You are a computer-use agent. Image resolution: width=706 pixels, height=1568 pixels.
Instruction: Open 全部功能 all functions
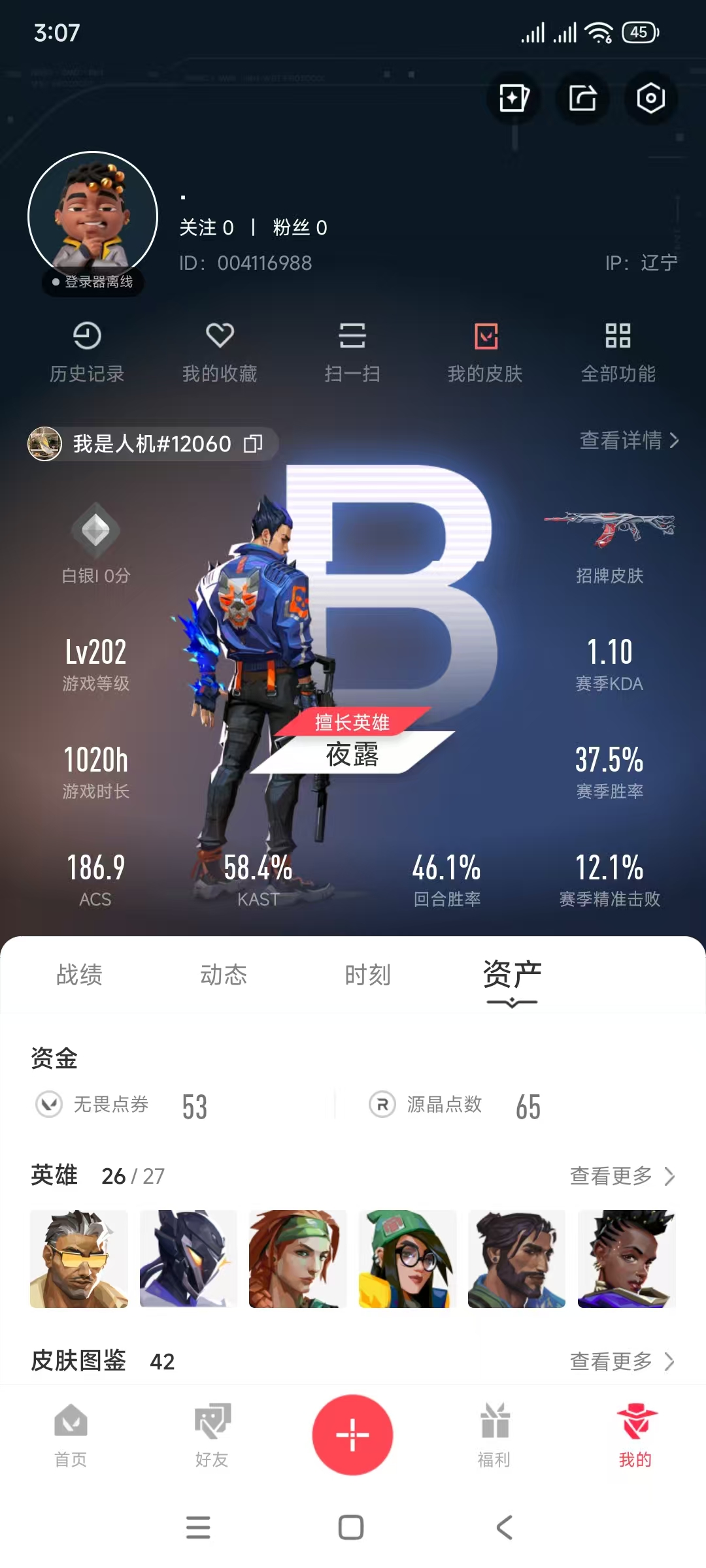pos(618,353)
